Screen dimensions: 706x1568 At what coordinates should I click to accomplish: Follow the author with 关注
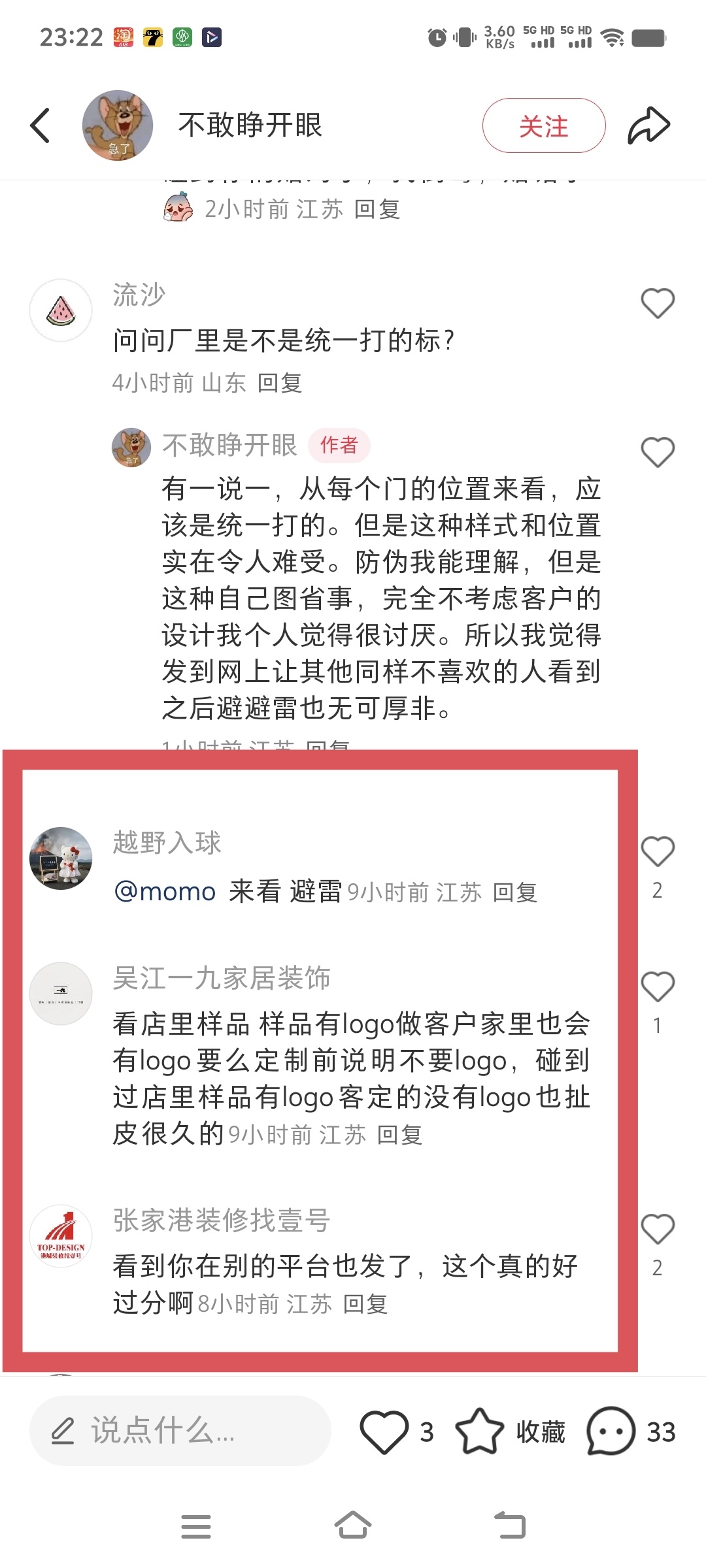coord(544,125)
